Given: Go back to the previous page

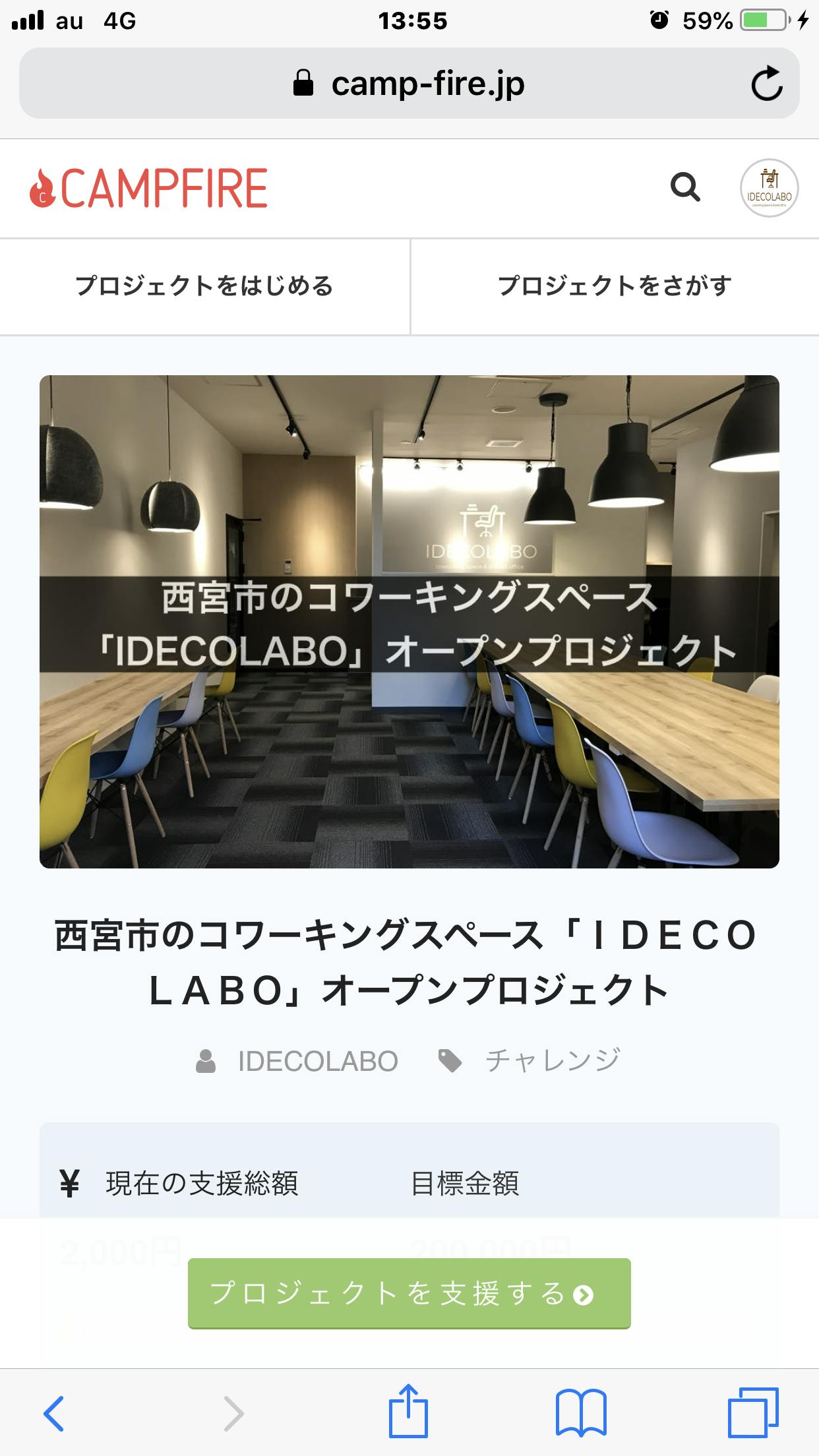Looking at the screenshot, I should coord(54,1412).
